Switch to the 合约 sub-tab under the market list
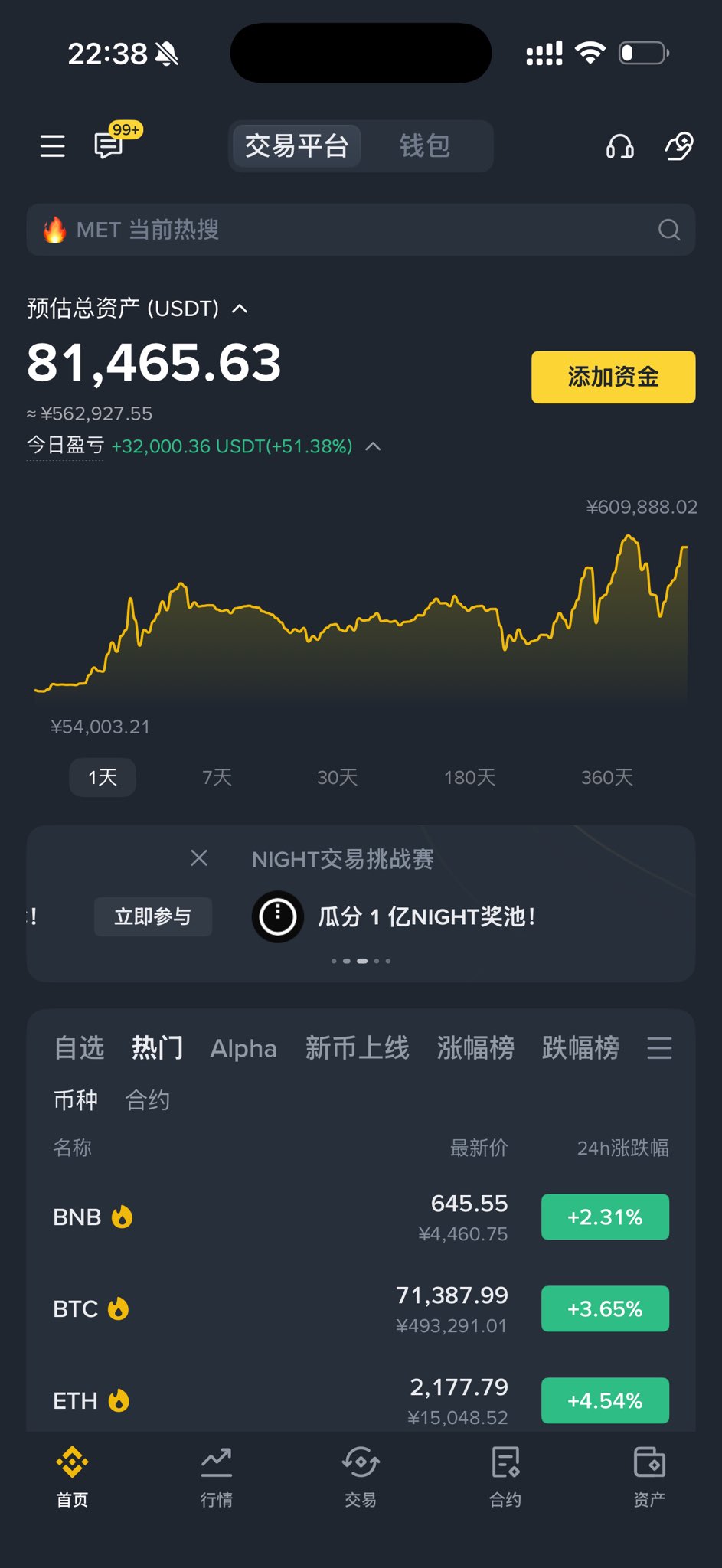The width and height of the screenshot is (722, 1568). coord(147,1100)
